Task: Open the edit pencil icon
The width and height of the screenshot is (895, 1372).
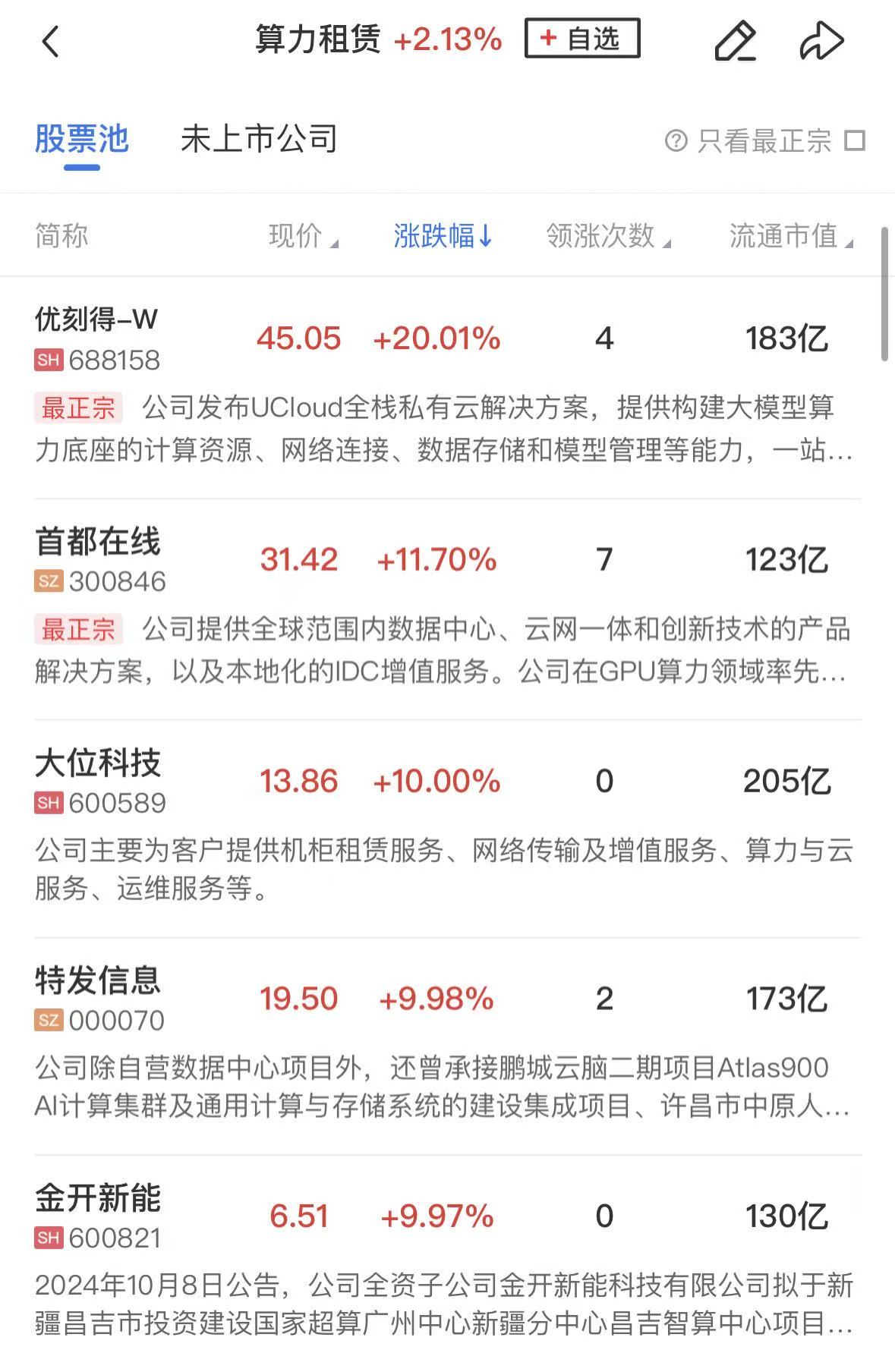Action: (735, 41)
